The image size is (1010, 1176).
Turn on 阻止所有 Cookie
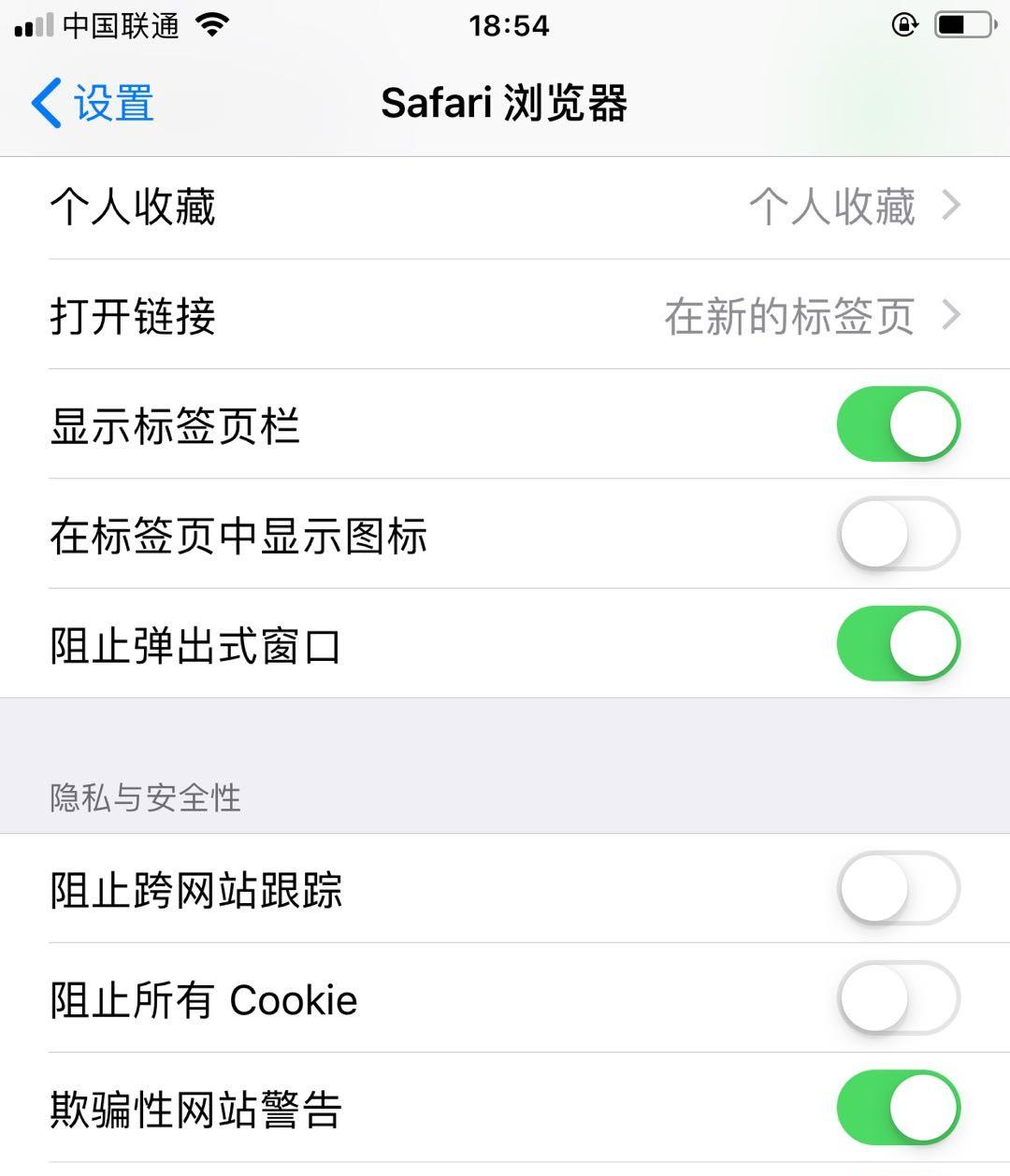pyautogui.click(x=900, y=999)
